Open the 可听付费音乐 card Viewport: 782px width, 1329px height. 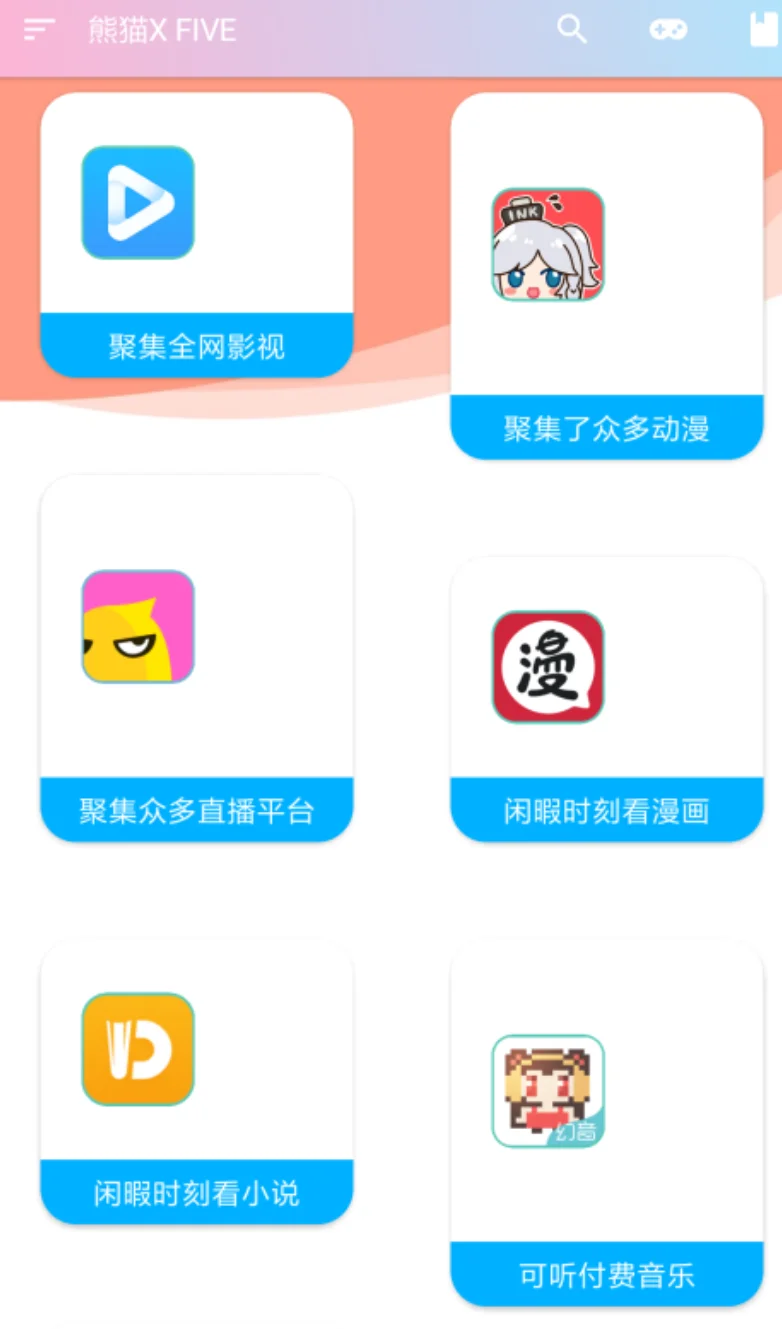point(607,1124)
